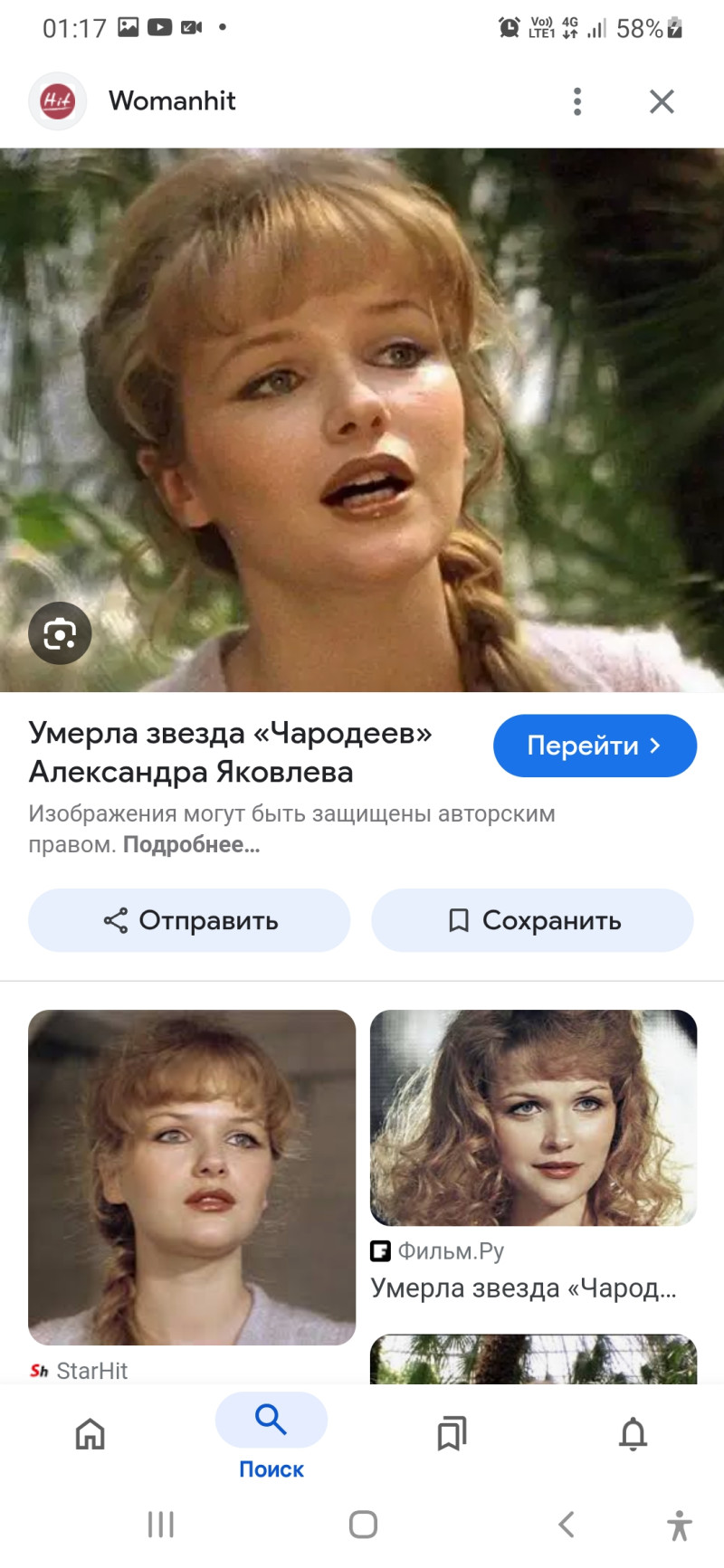Go to the Google app home tab
Screen dimensions: 724x1568
(x=90, y=1434)
